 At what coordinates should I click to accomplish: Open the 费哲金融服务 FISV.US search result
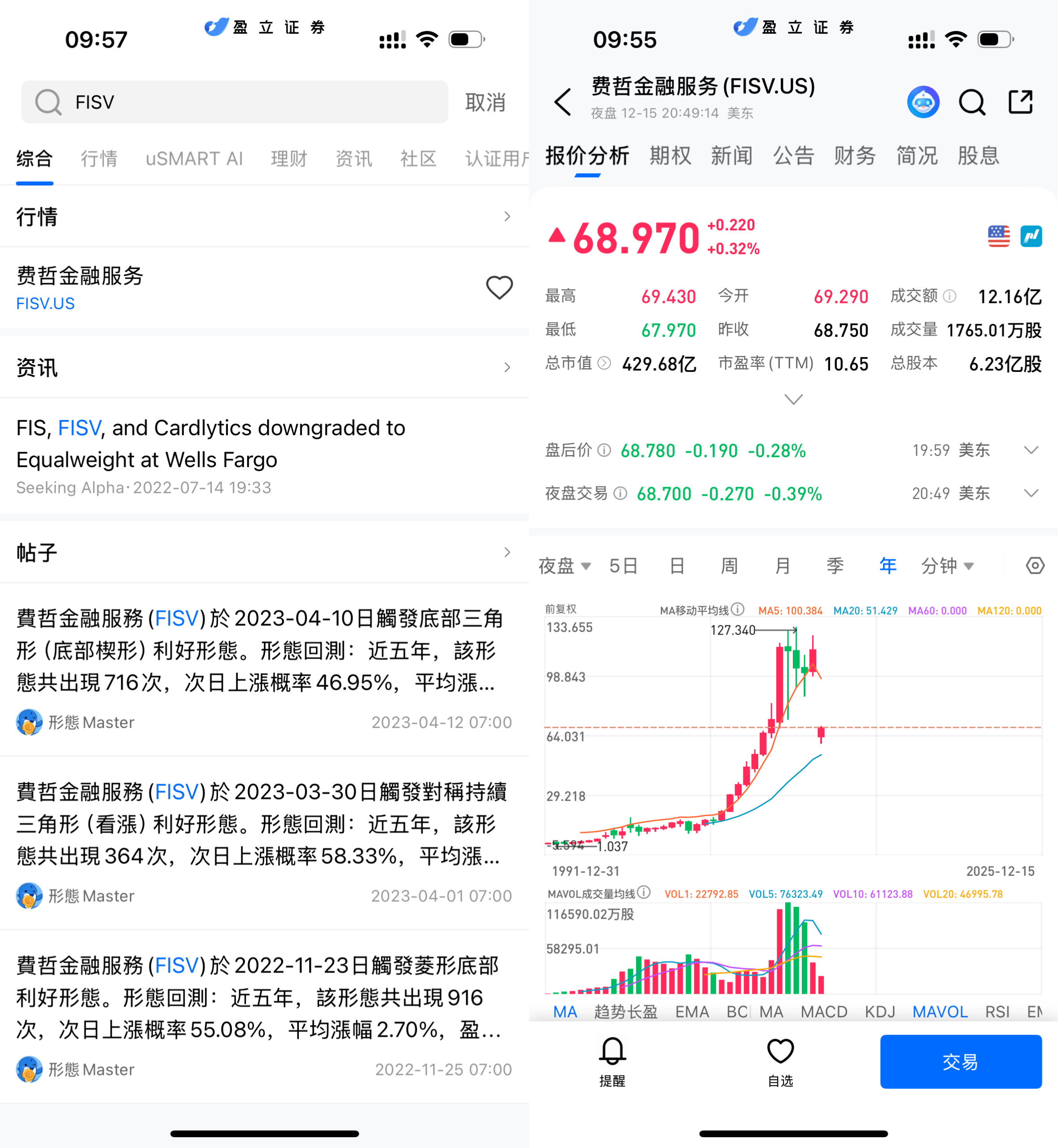(229, 288)
